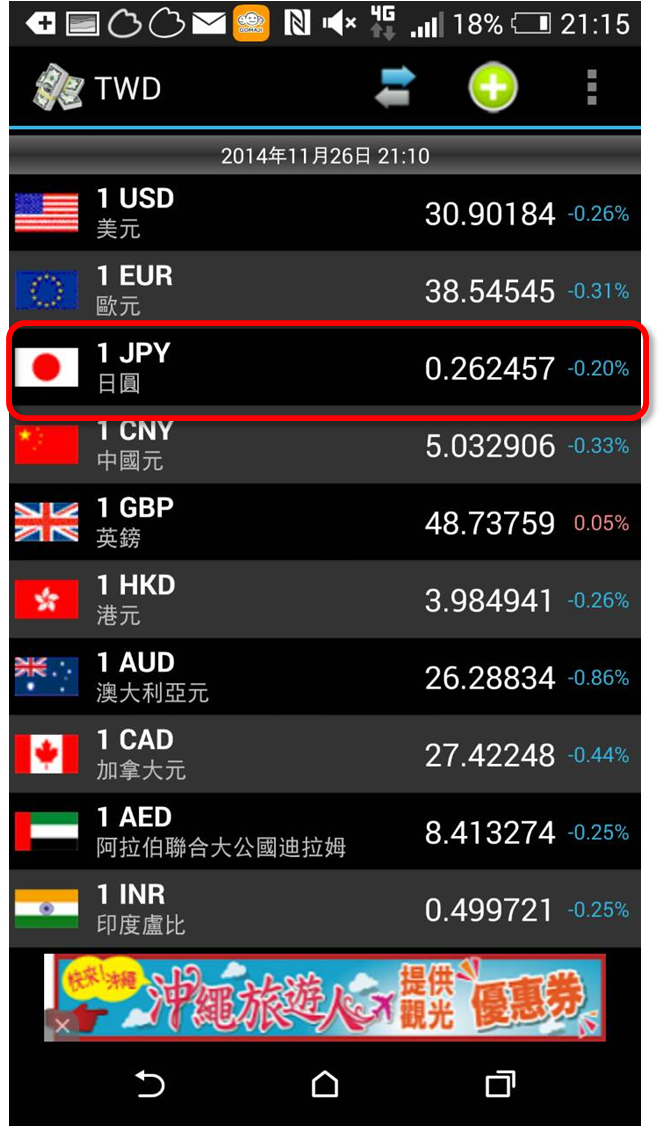Open the INR 印度盧比 row
The width and height of the screenshot is (663, 1127).
tap(325, 909)
